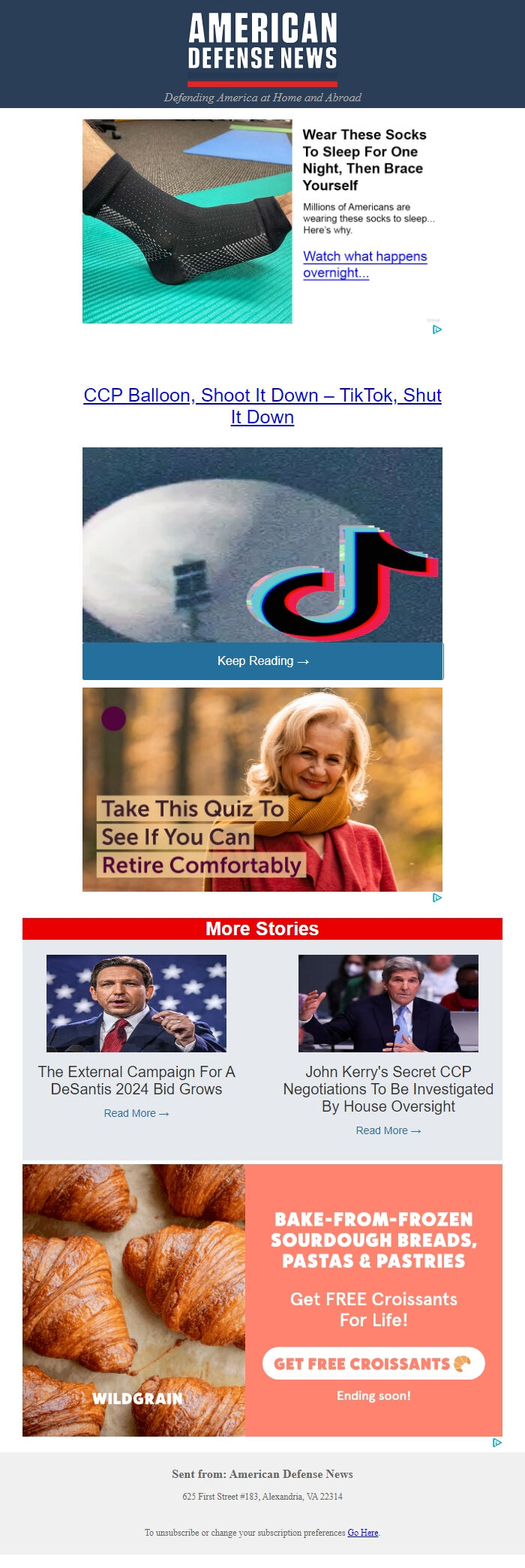Open the unsubscribe 'Go Here' link
Viewport: 525px width, 1568px height.
[x=363, y=1533]
